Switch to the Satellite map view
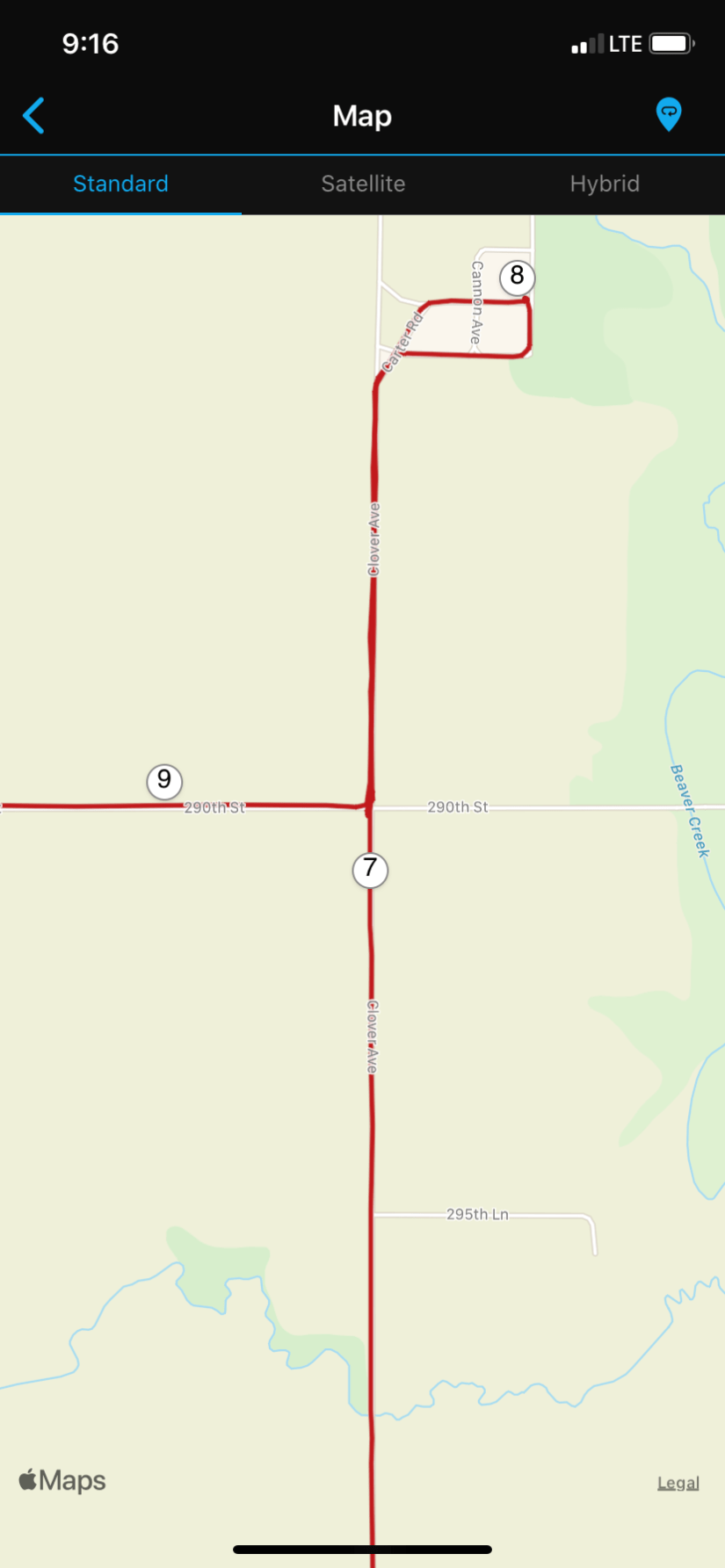725x1568 pixels. [x=363, y=184]
